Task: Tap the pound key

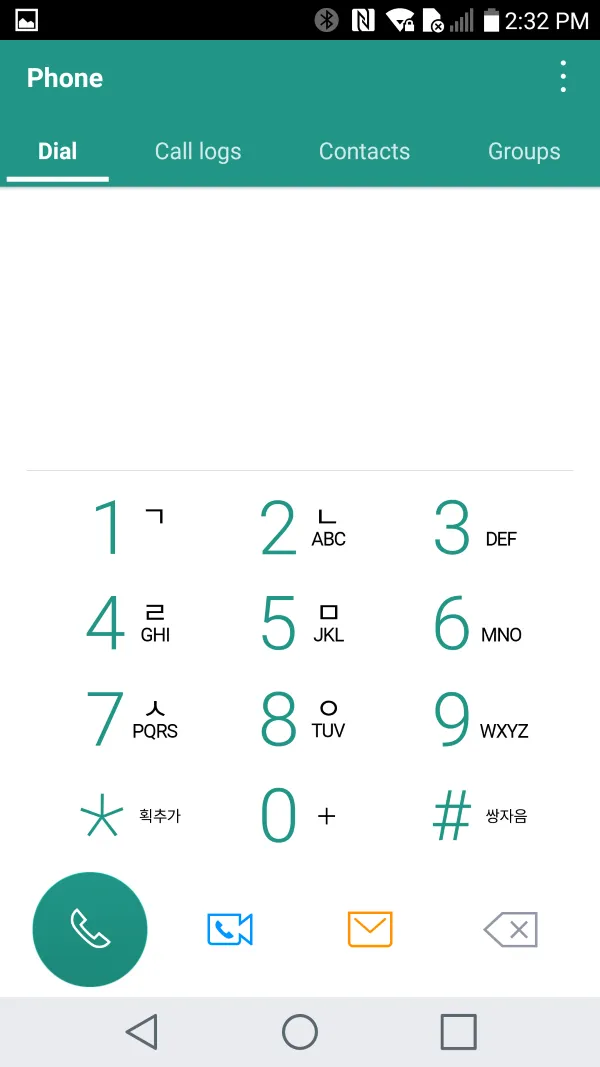Action: click(x=474, y=816)
